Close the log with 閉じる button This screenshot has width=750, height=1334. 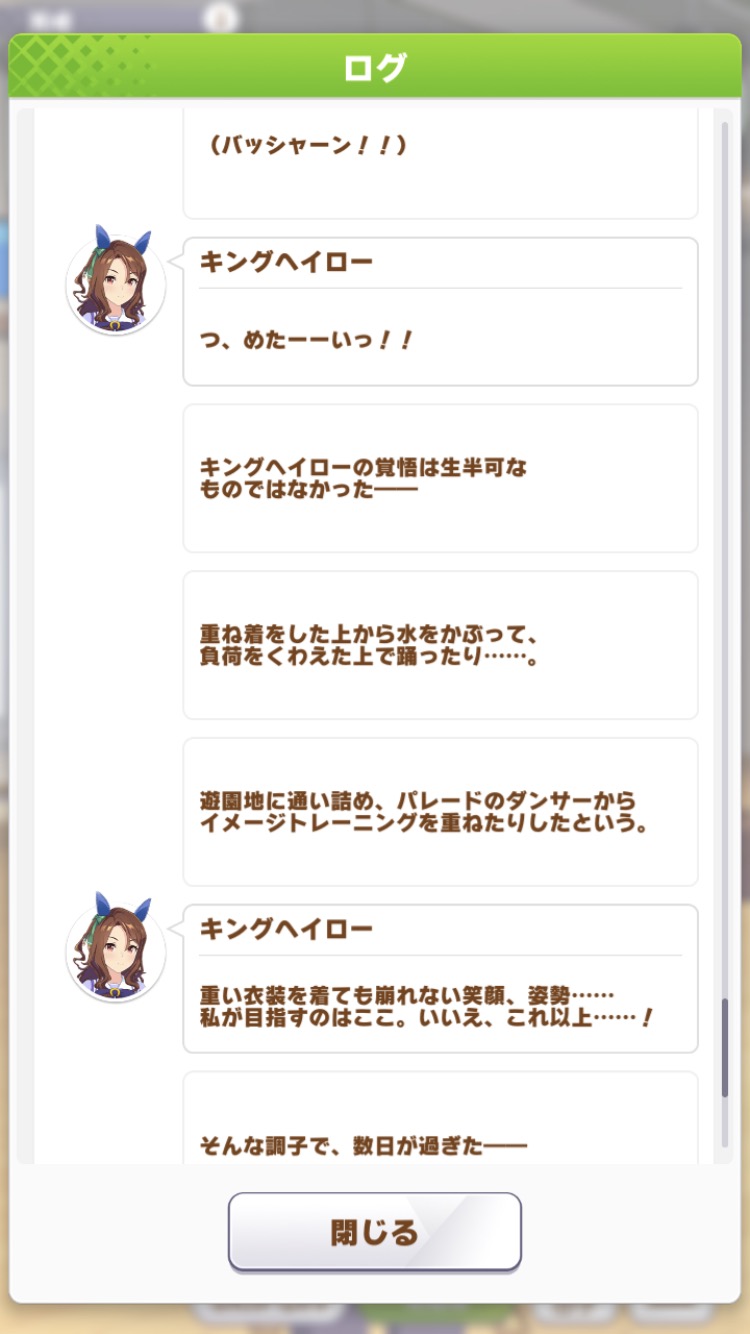pos(375,1231)
